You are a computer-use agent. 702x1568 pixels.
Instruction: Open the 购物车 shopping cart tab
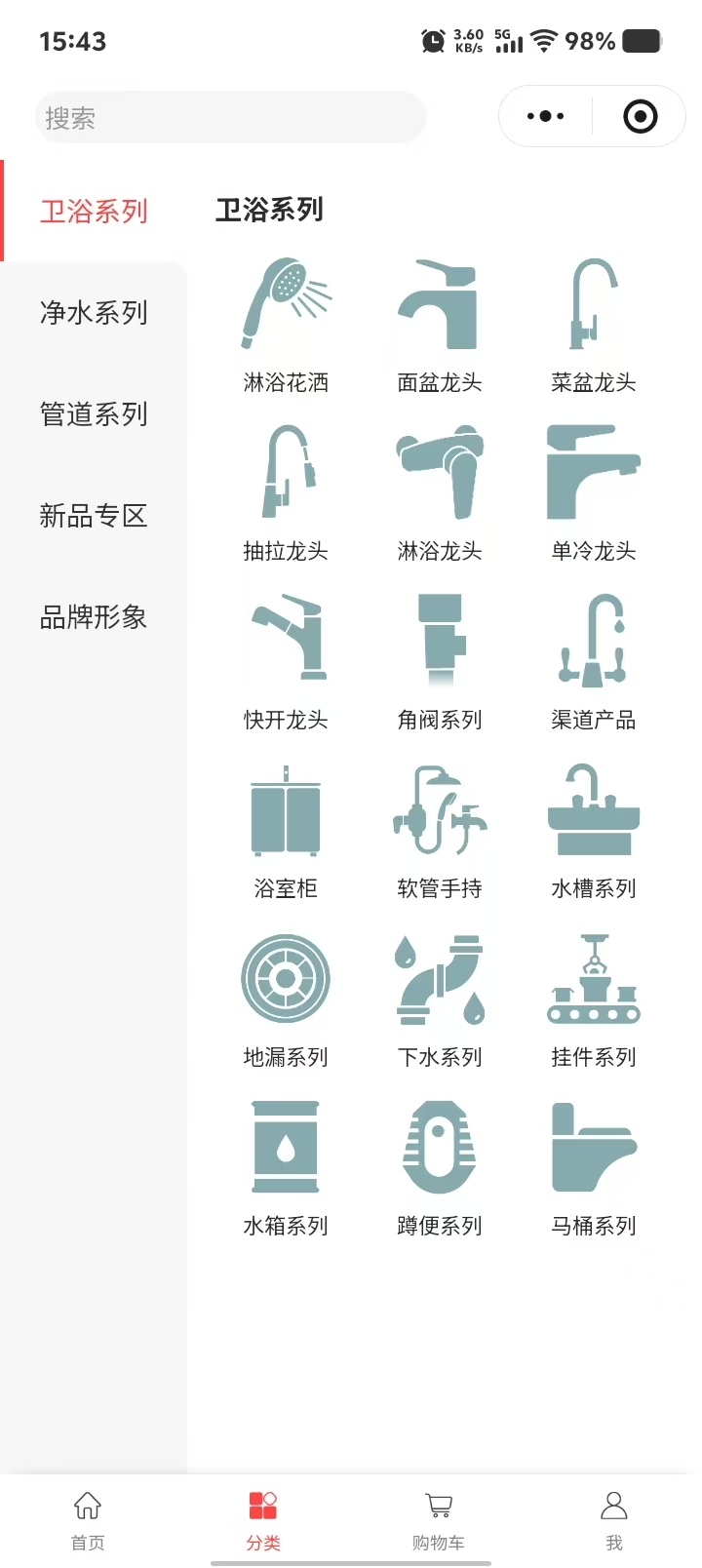click(439, 1519)
